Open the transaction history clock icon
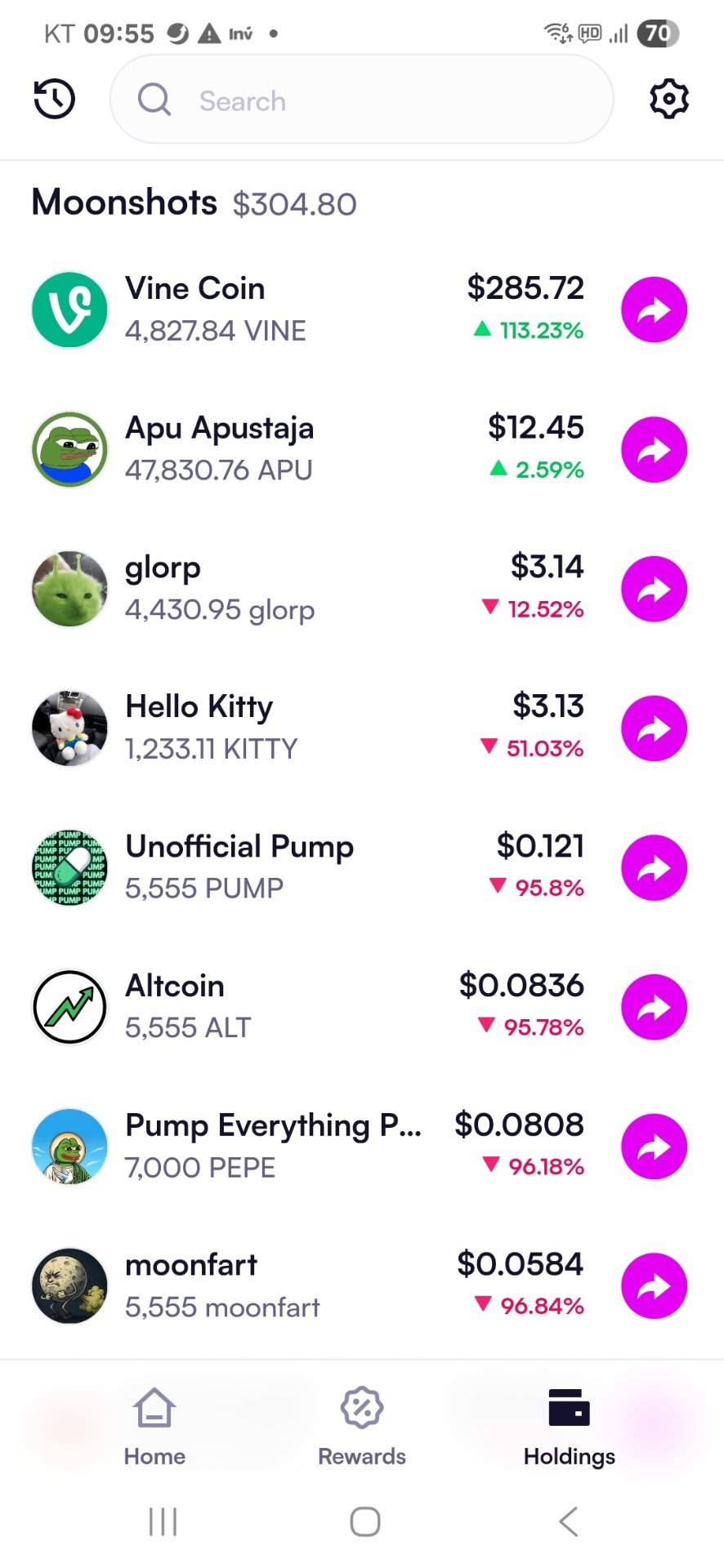 point(54,100)
